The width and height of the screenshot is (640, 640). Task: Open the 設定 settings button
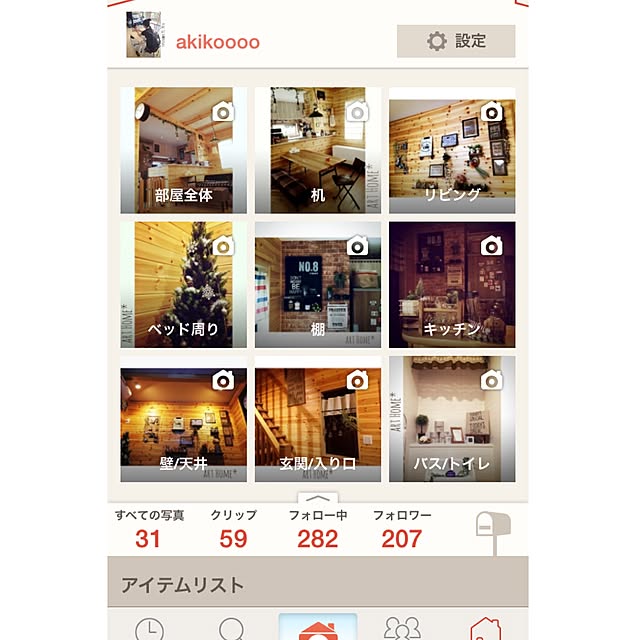pos(456,41)
